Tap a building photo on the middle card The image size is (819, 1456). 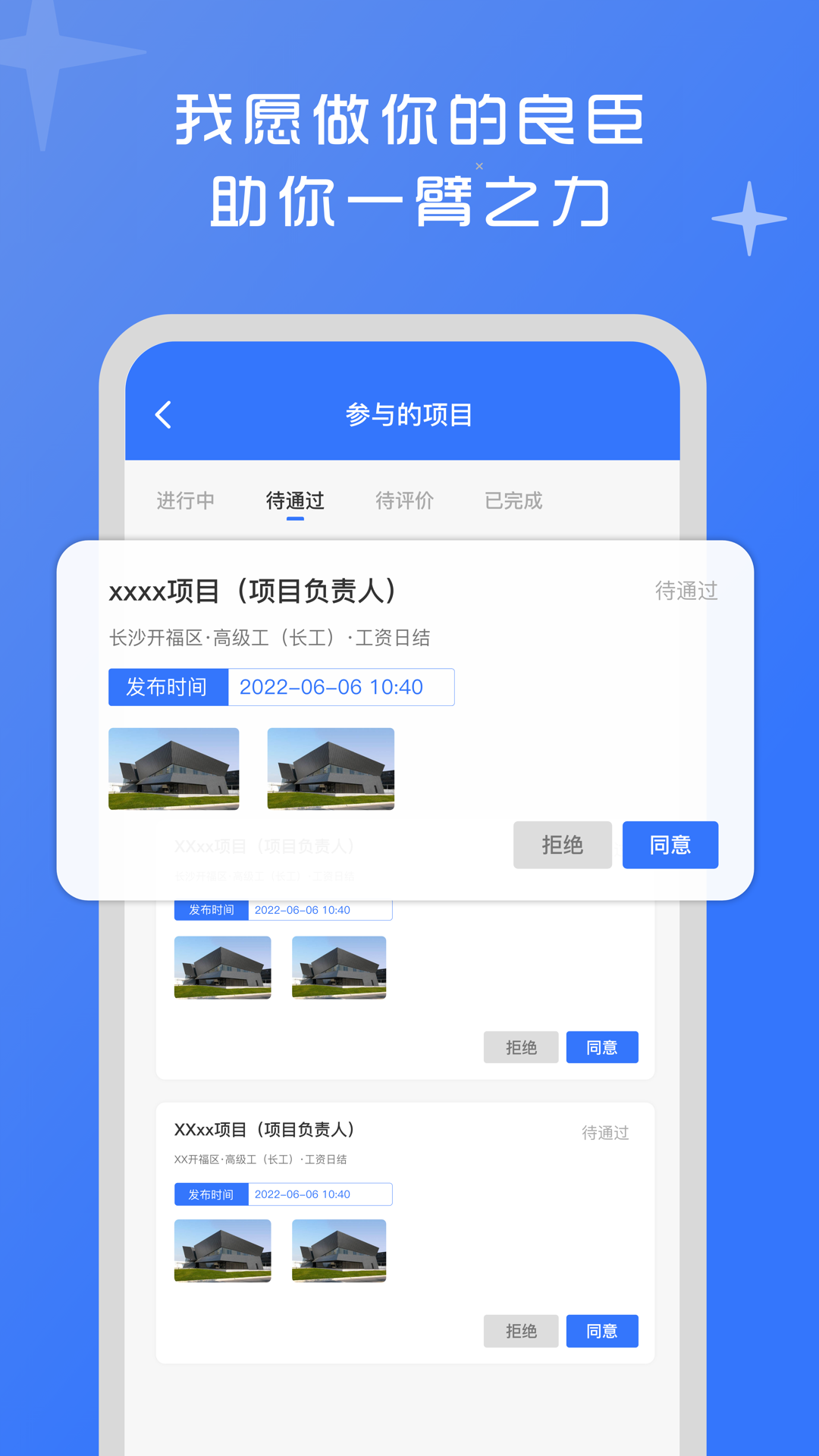[x=223, y=968]
